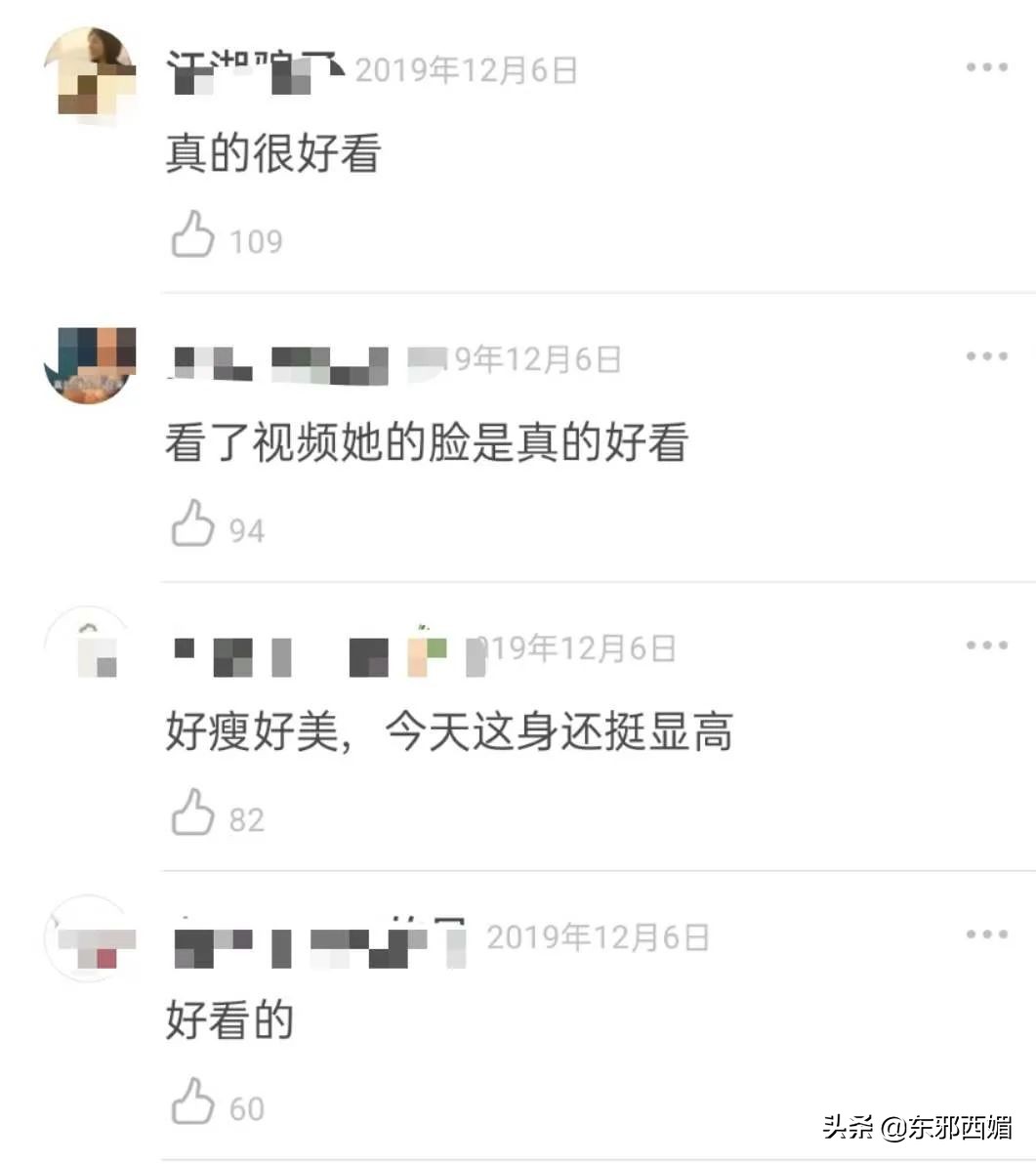The height and width of the screenshot is (1164, 1036).
Task: Tap the avatar beside the "好看的" comment
Action: [90, 937]
